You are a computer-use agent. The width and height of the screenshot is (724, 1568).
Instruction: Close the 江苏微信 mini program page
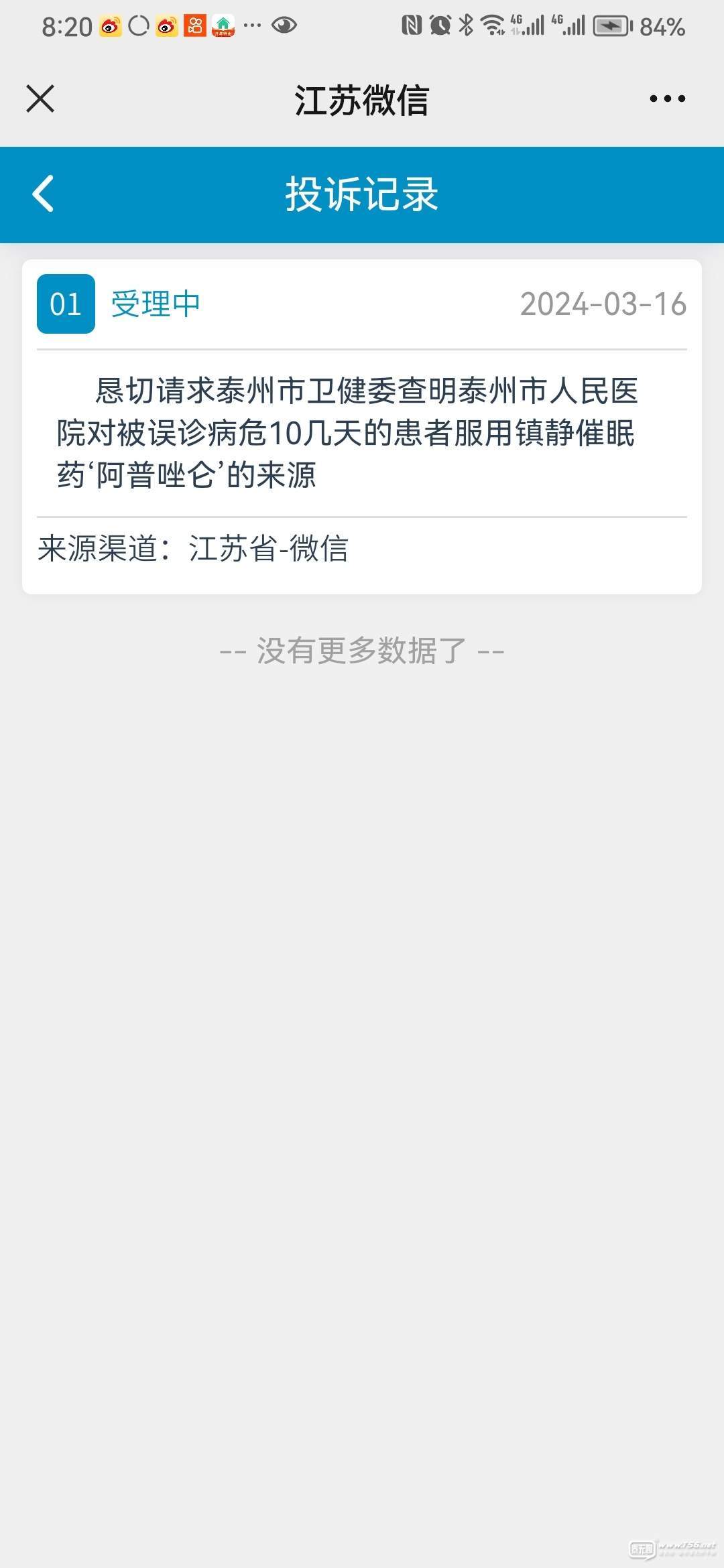tap(40, 99)
